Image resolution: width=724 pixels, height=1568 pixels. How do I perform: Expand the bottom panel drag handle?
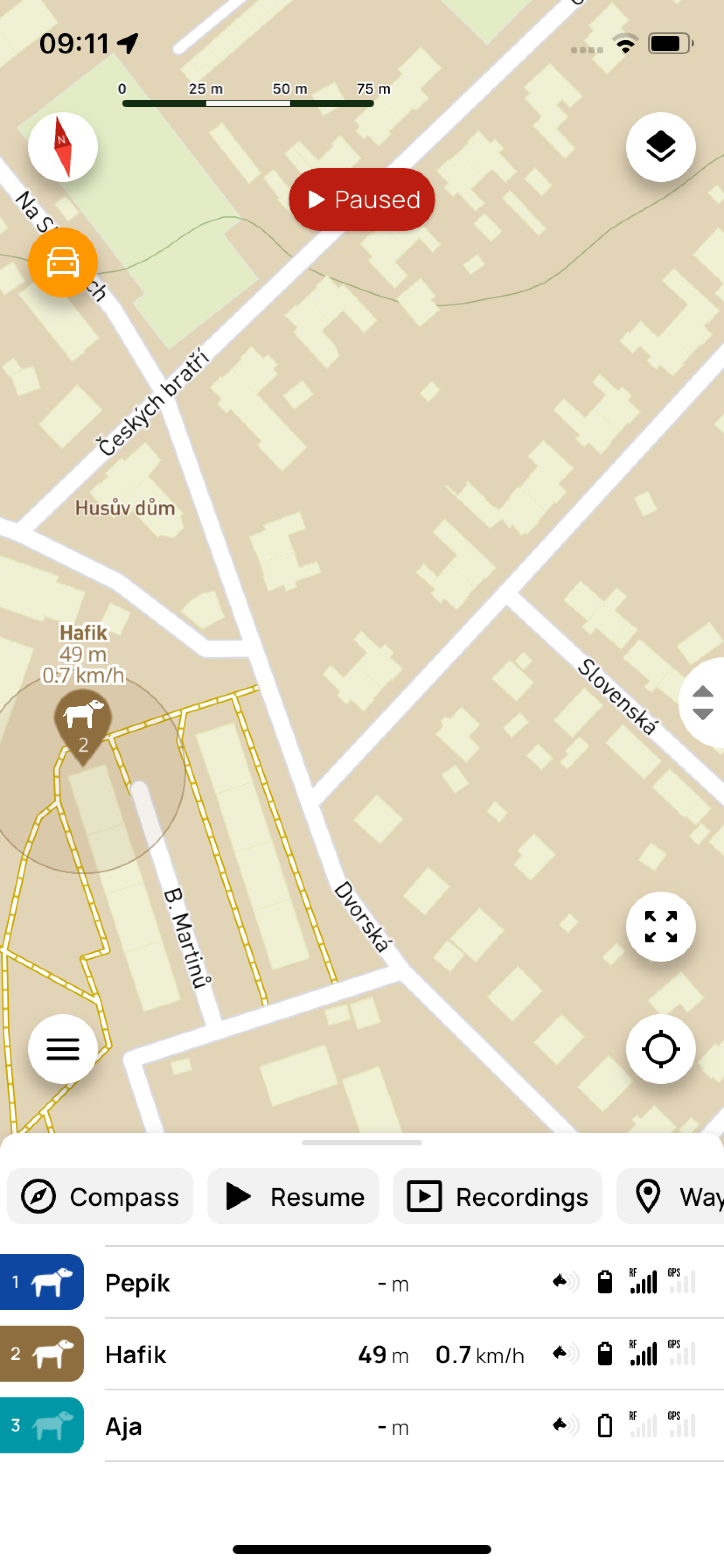pyautogui.click(x=362, y=1143)
